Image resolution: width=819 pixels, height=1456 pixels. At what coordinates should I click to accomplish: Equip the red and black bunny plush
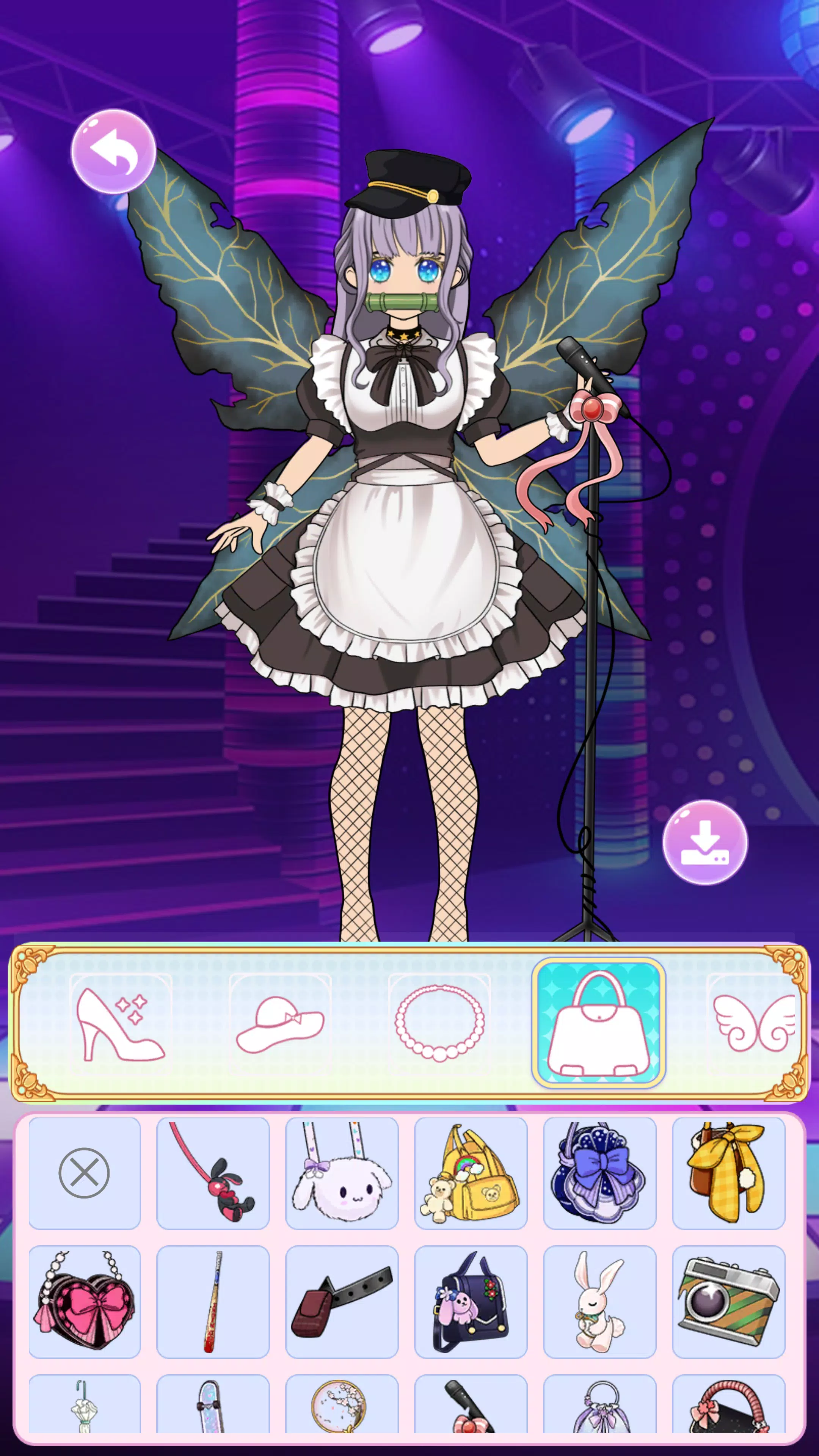pos(213,1174)
